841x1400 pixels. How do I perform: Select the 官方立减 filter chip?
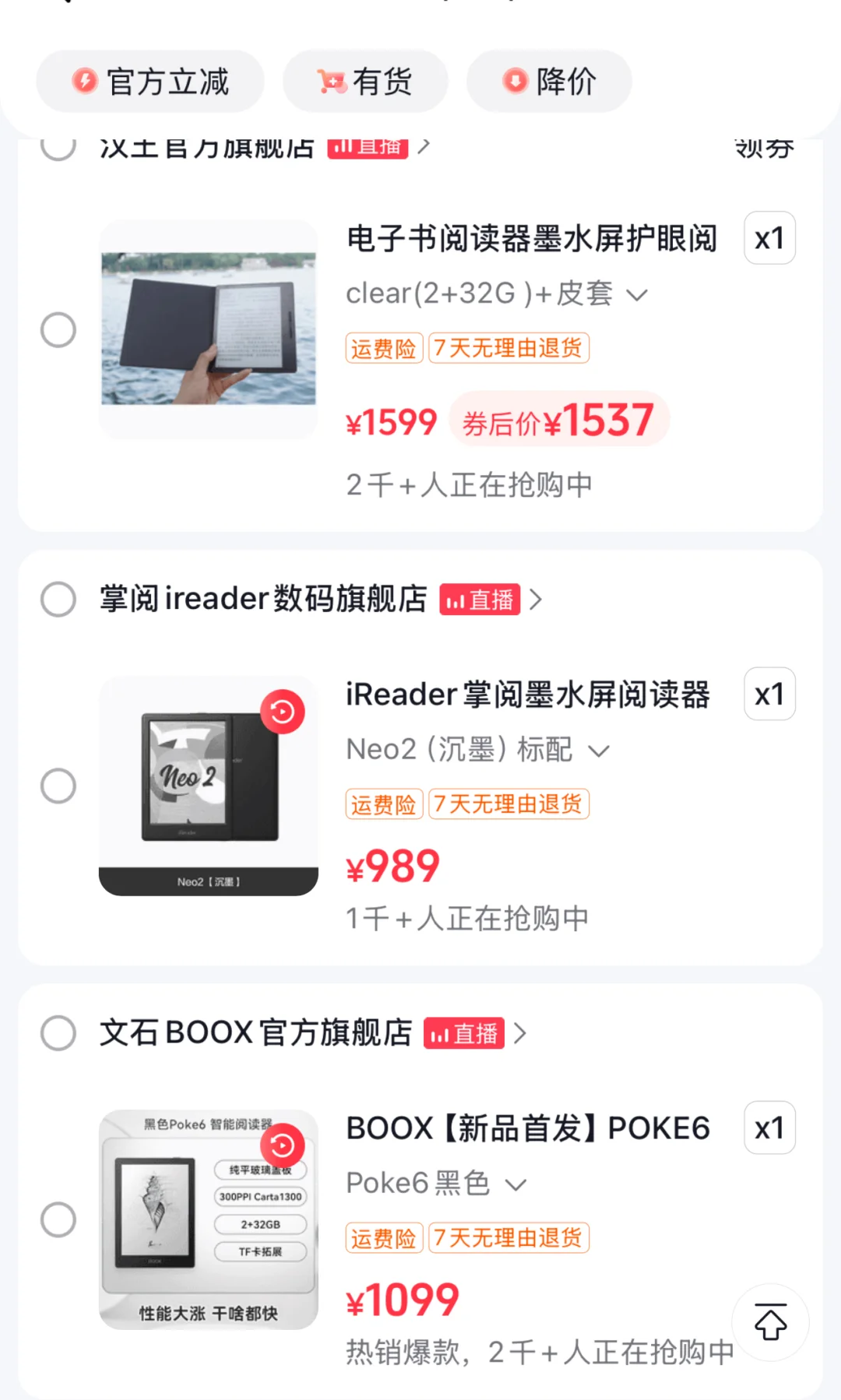(150, 82)
